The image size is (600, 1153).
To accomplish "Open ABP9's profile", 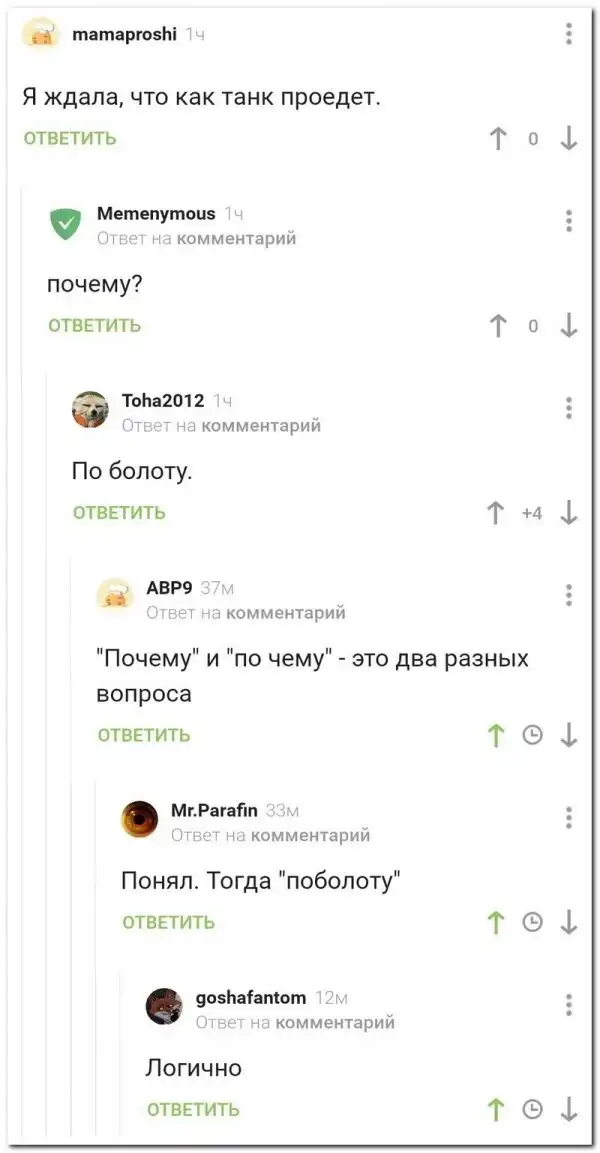I will [x=169, y=588].
